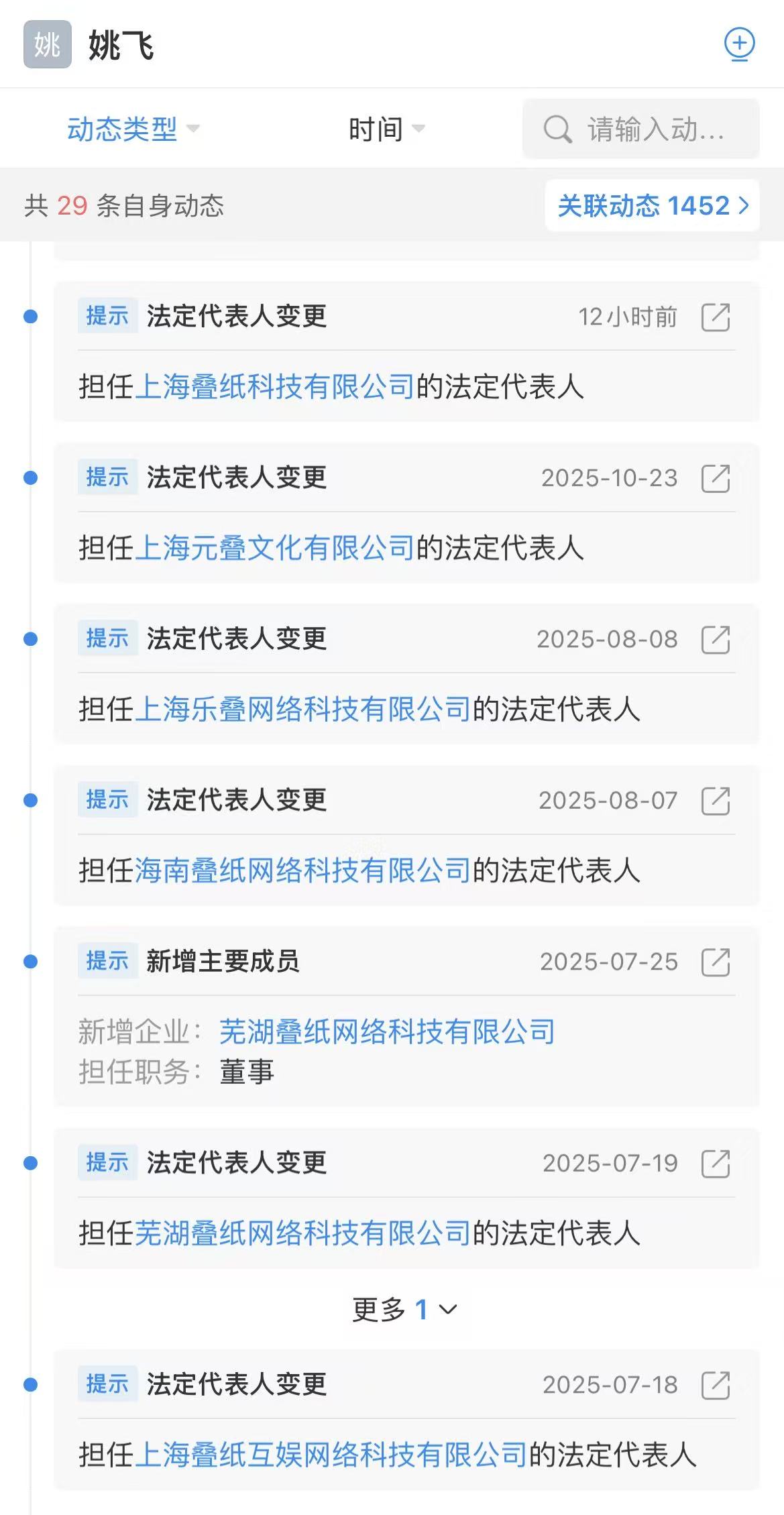
Task: Share the 2025-10-23 entry
Action: click(x=715, y=478)
